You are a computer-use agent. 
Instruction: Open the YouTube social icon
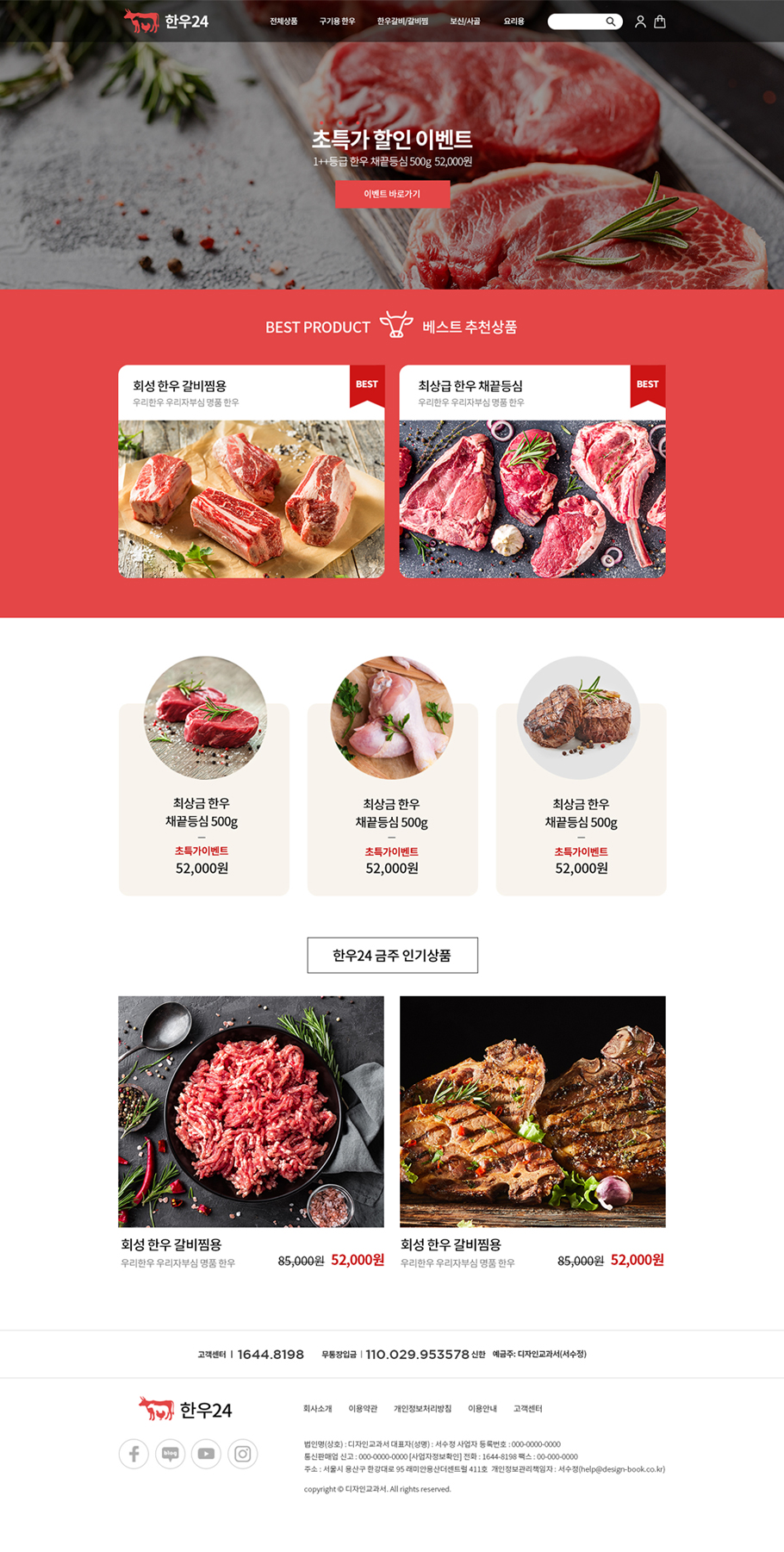point(206,1454)
